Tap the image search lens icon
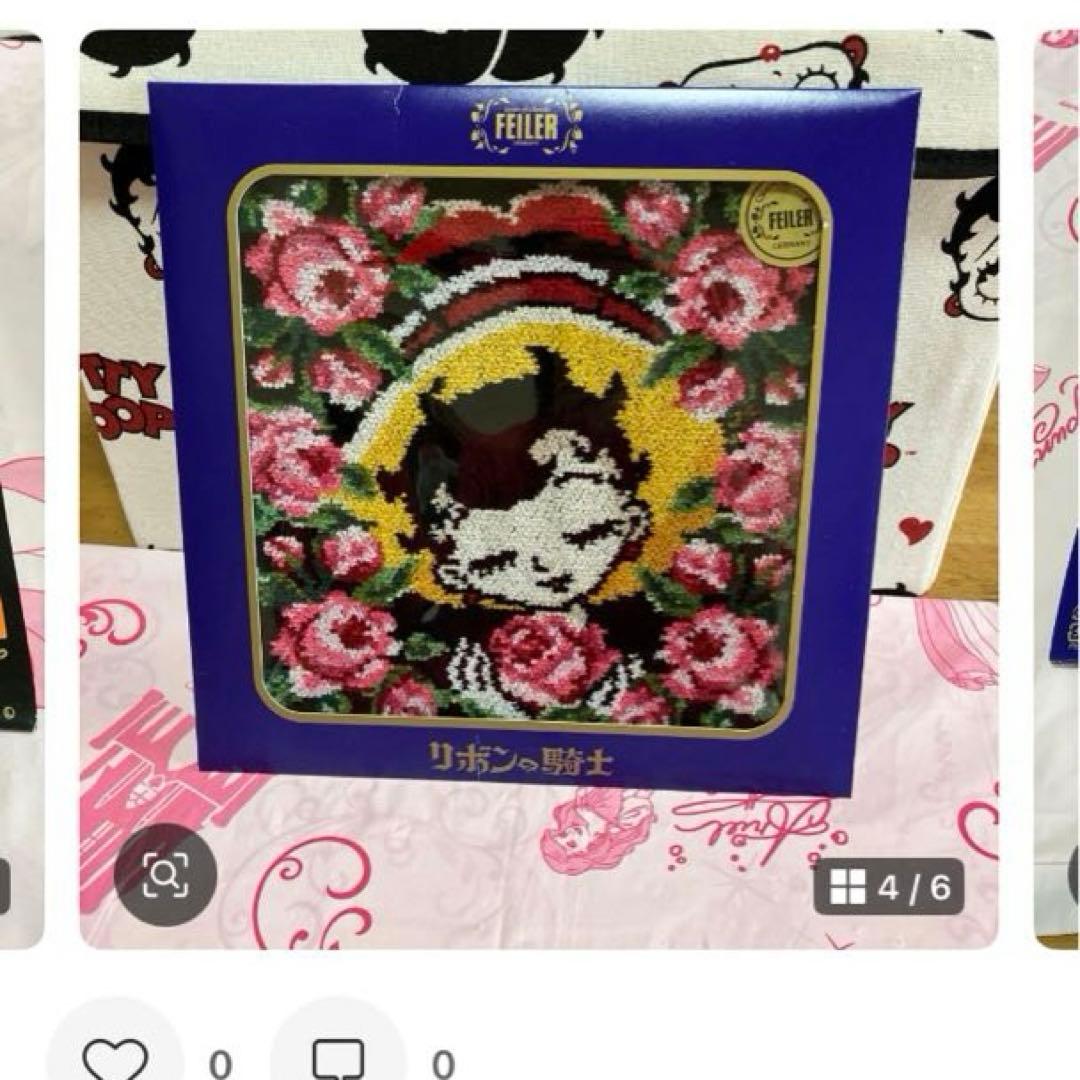1080x1080 pixels. 165,875
